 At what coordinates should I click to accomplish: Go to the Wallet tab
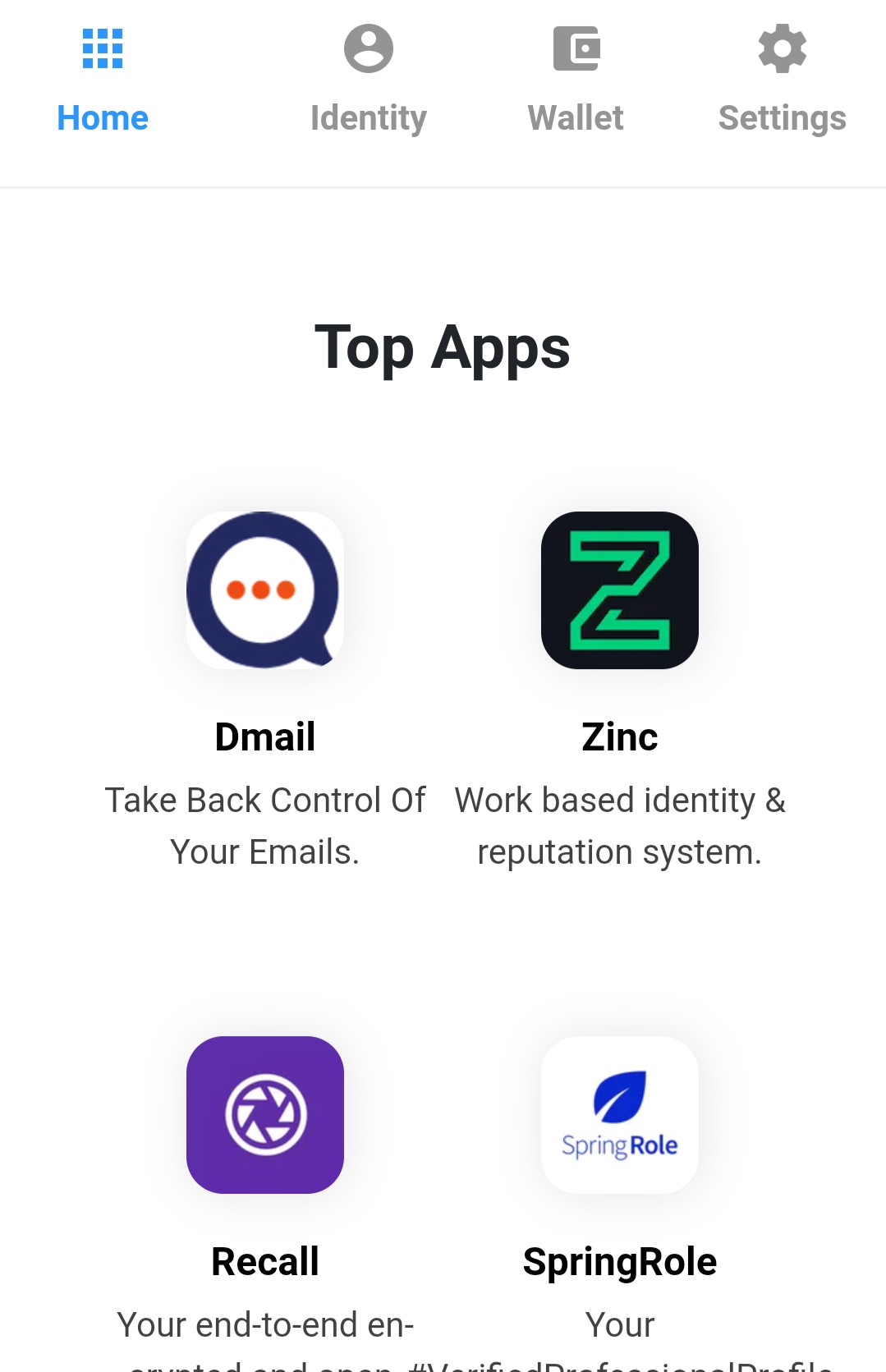576,80
